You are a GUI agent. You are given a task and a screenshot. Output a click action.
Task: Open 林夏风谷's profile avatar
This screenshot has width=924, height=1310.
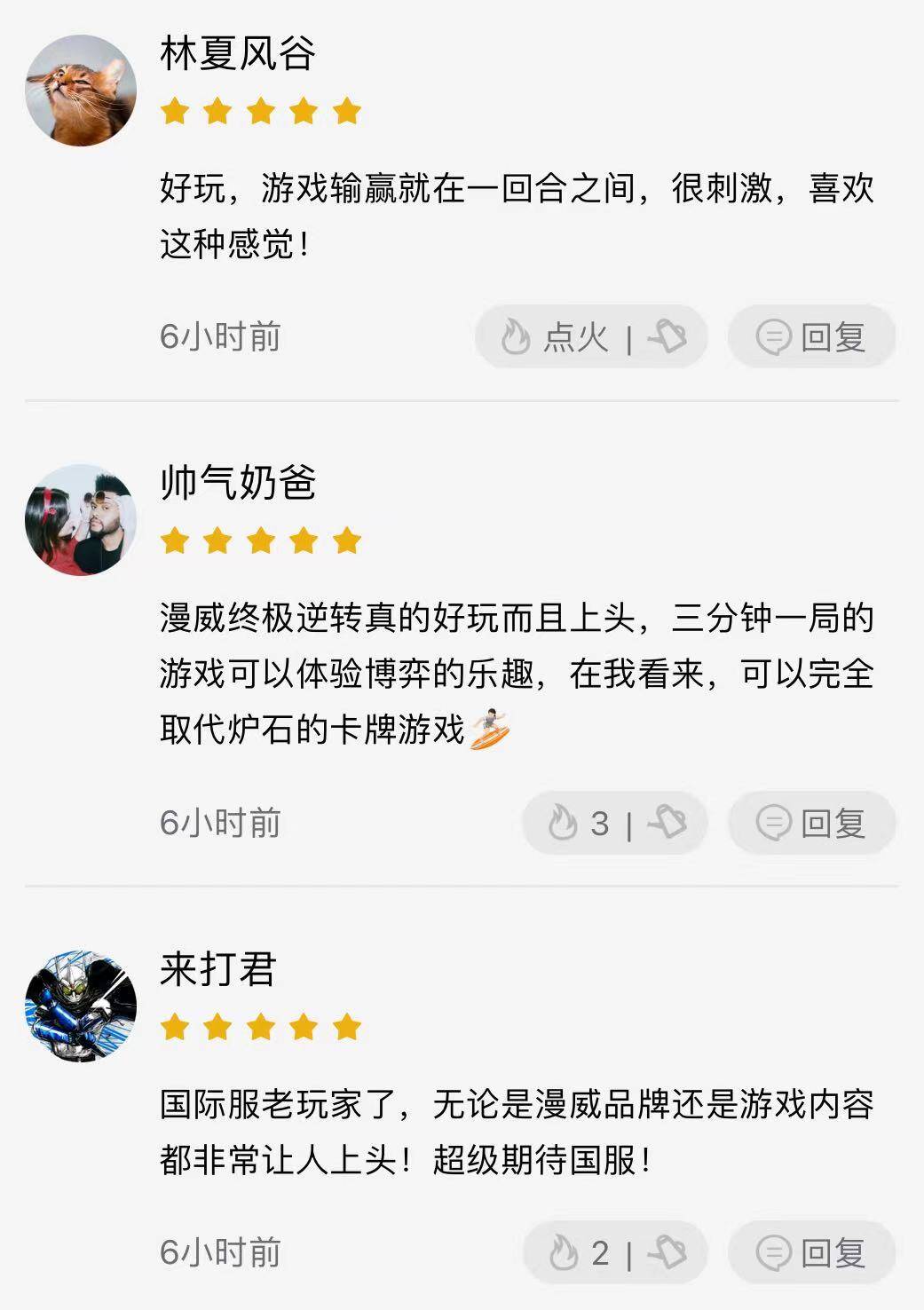81,91
